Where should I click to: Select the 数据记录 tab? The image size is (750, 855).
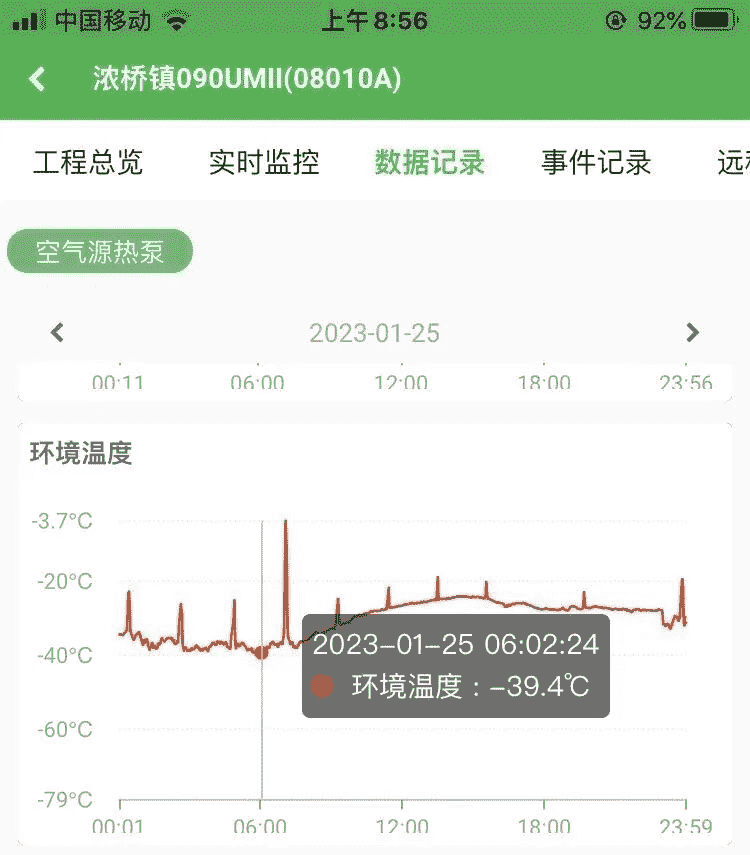[x=430, y=162]
